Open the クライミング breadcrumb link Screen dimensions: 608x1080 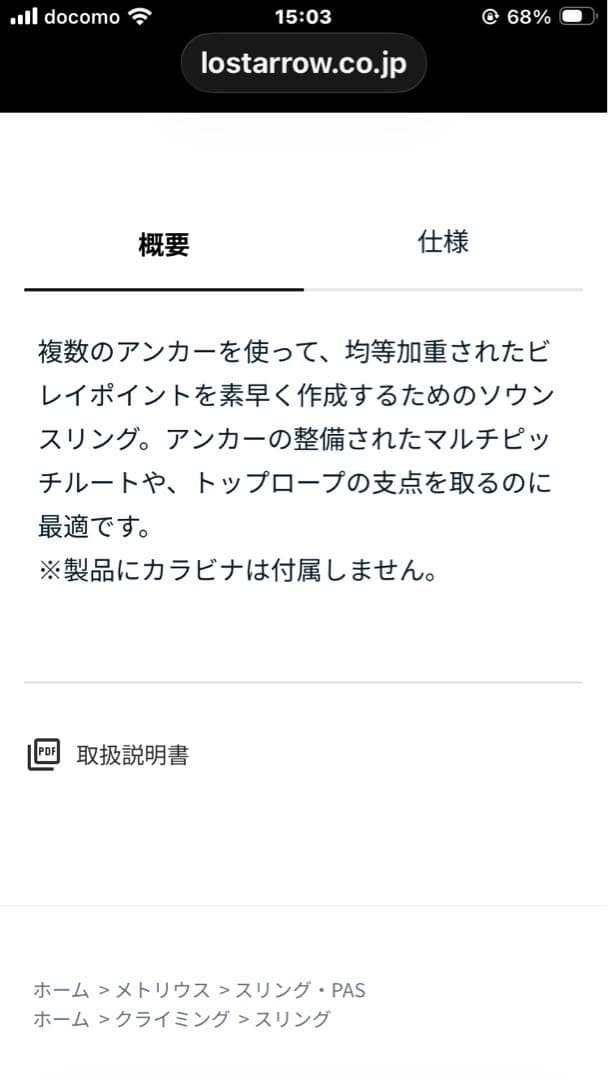172,1019
